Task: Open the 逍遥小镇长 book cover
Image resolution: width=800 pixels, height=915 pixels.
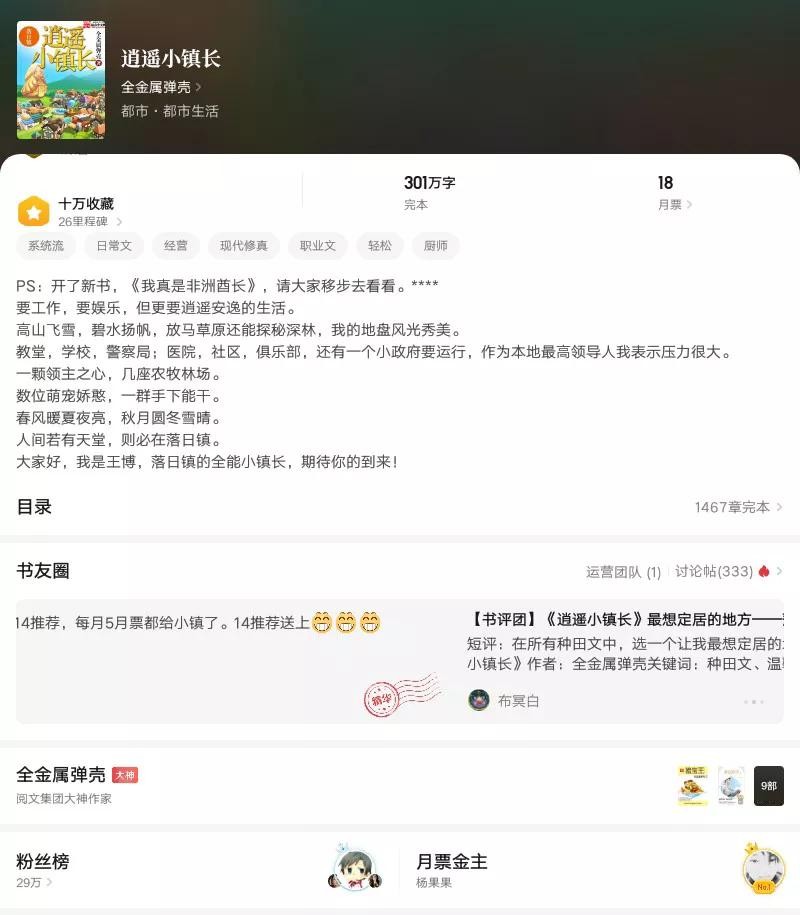Action: point(47,80)
